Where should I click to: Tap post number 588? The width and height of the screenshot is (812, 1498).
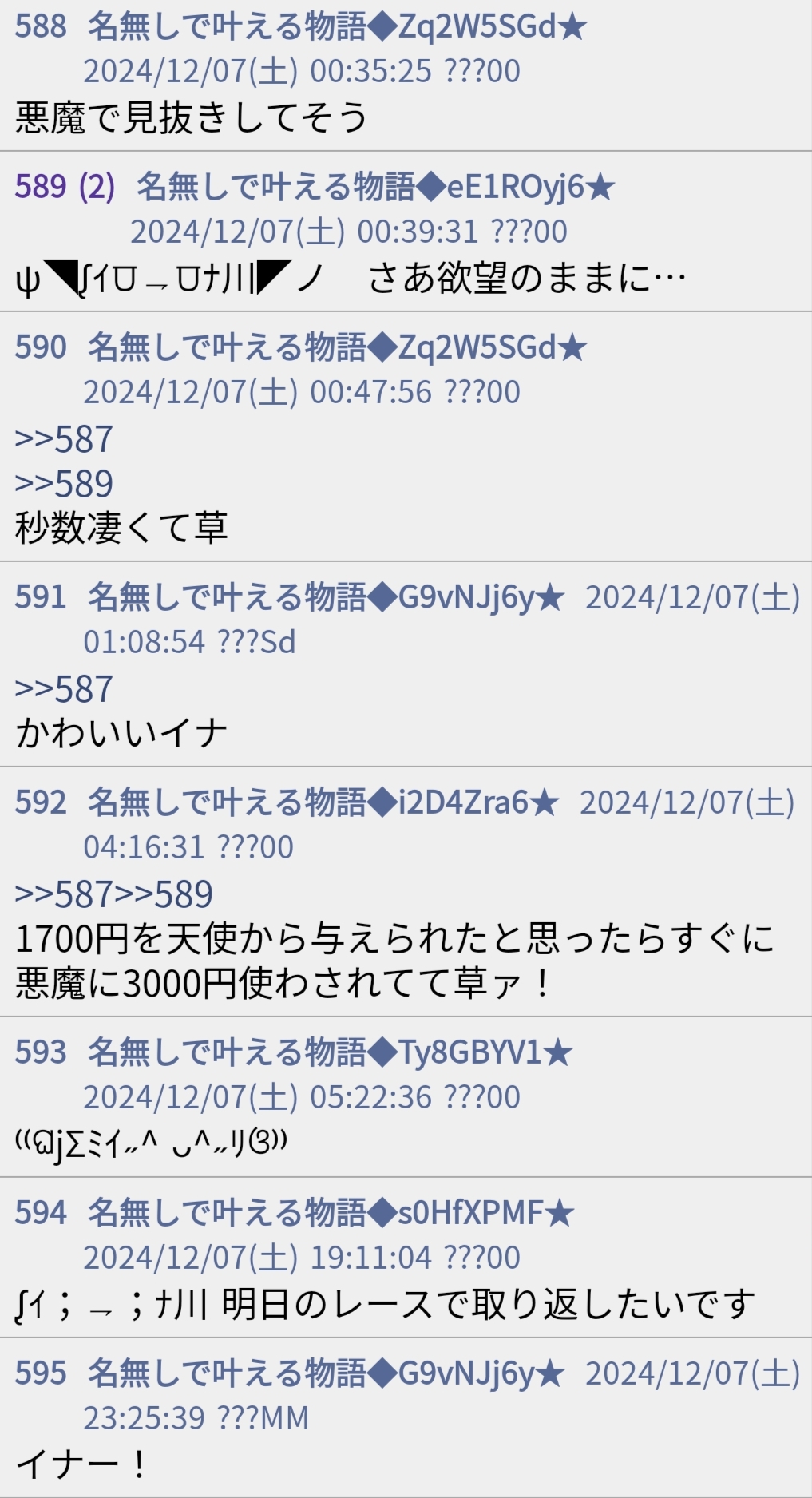pyautogui.click(x=41, y=26)
